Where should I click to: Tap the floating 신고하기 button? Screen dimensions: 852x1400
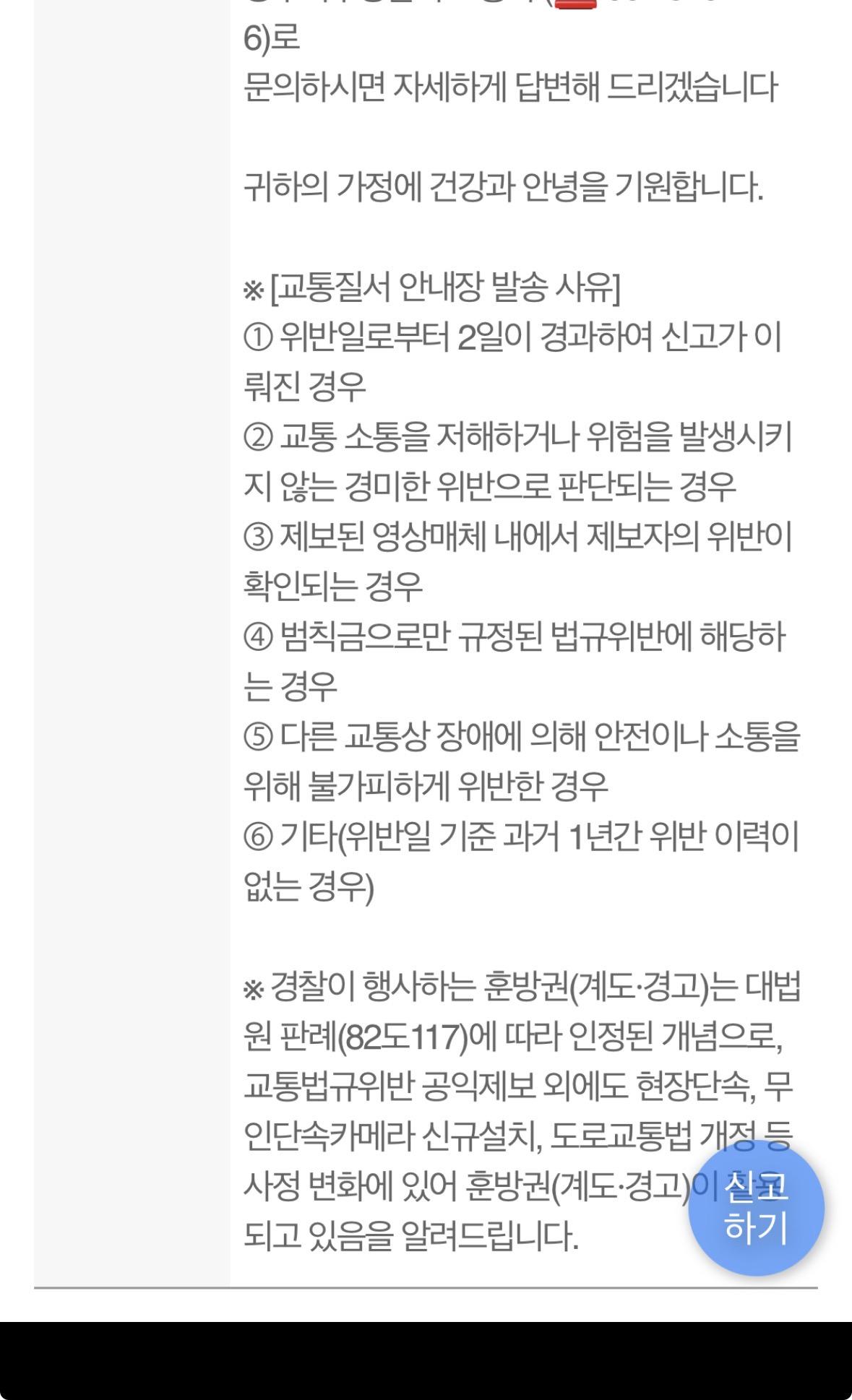(x=756, y=1207)
